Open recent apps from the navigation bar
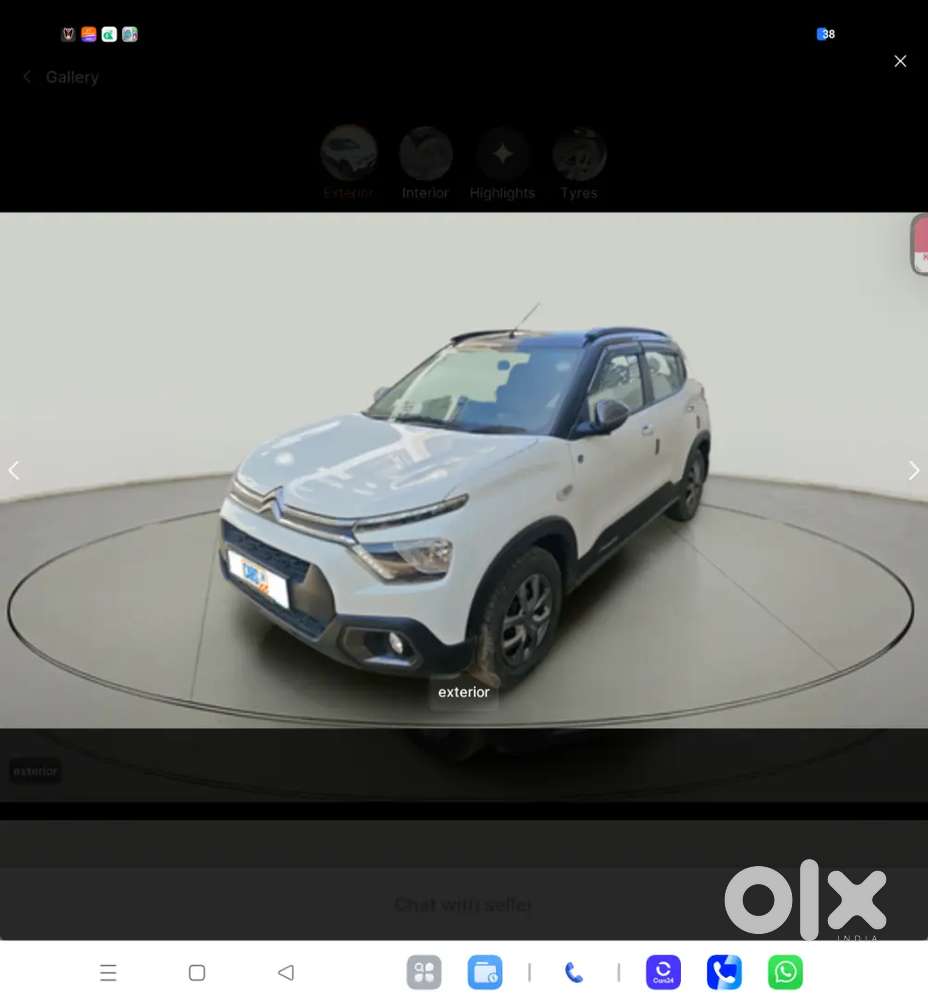Image resolution: width=928 pixels, height=999 pixels. pos(108,972)
